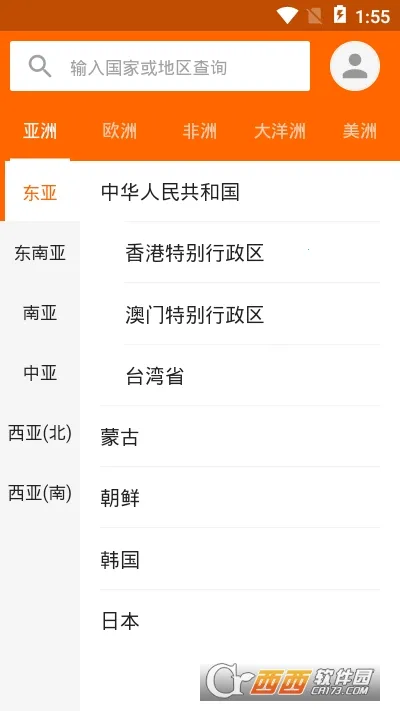This screenshot has height=711, width=400.
Task: Select 中亚 in the side list
Action: 40,373
